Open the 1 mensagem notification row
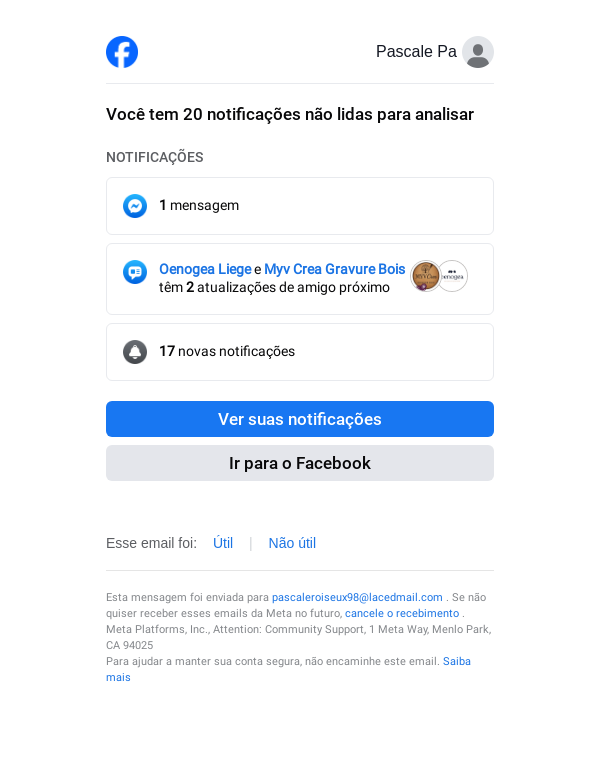Image resolution: width=600 pixels, height=768 pixels. 299,206
